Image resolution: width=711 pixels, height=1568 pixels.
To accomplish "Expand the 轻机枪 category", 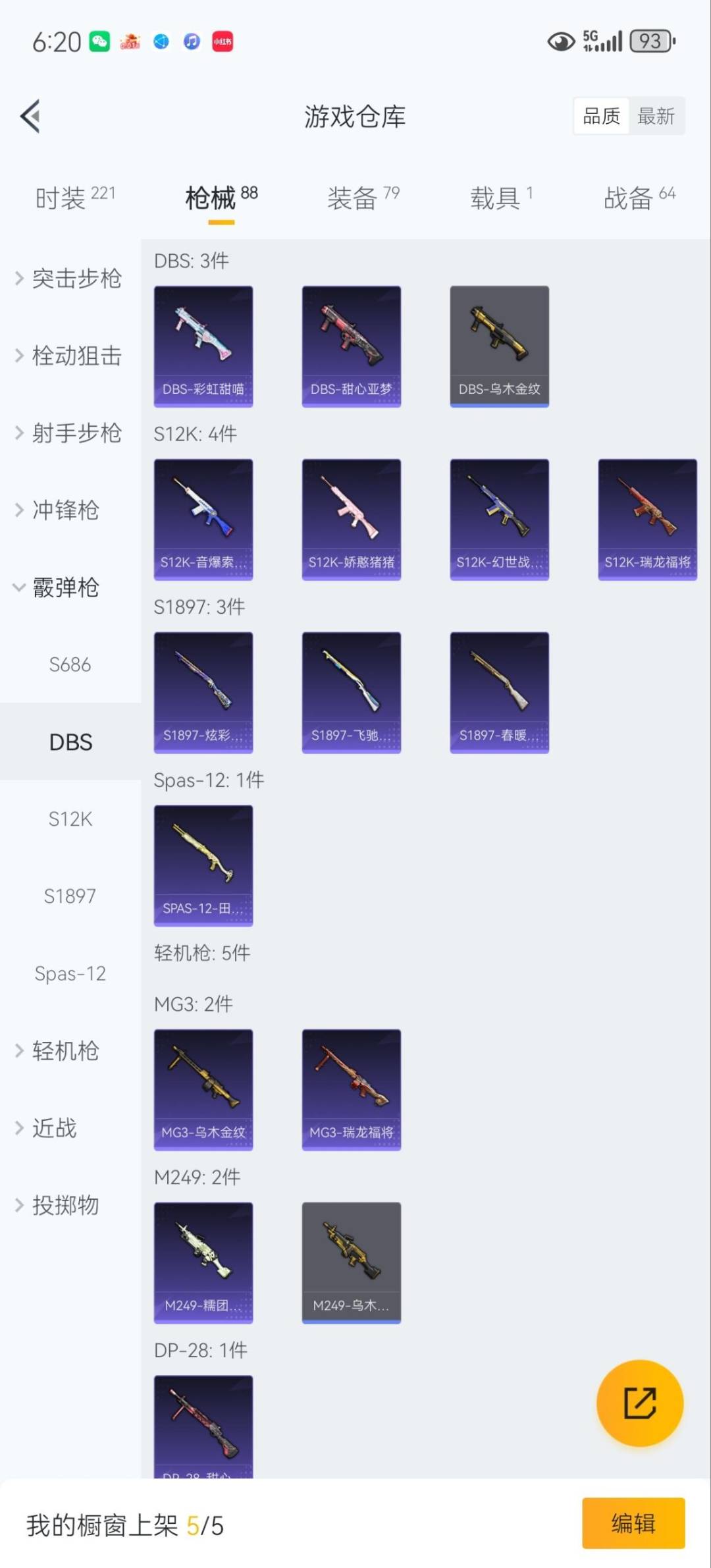I will pyautogui.click(x=63, y=1051).
